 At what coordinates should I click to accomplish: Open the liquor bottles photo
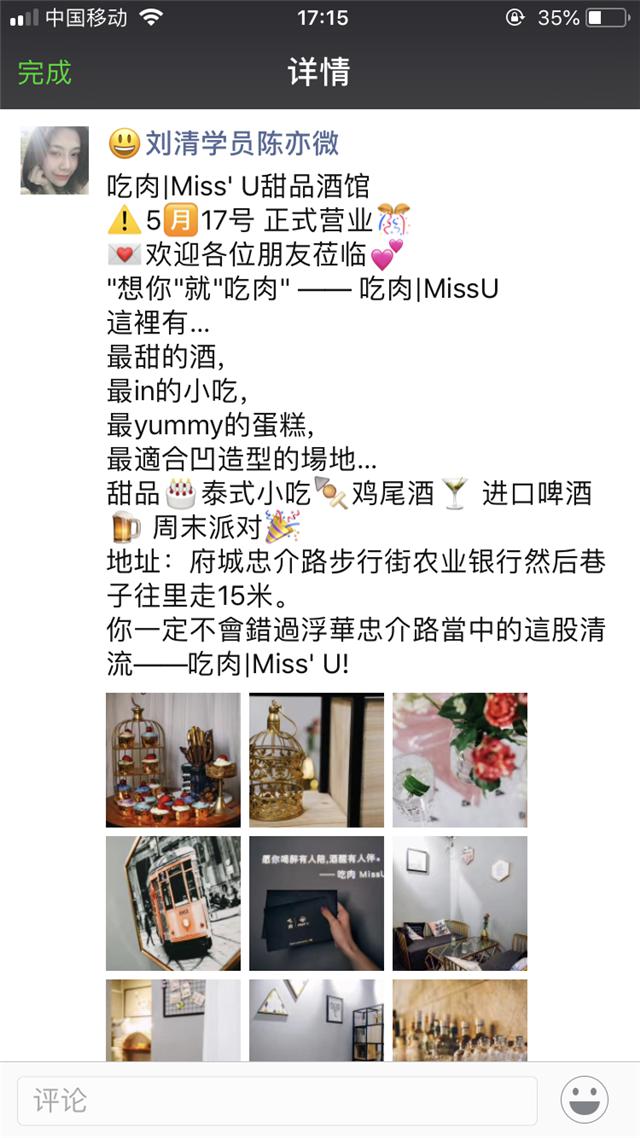click(459, 1019)
